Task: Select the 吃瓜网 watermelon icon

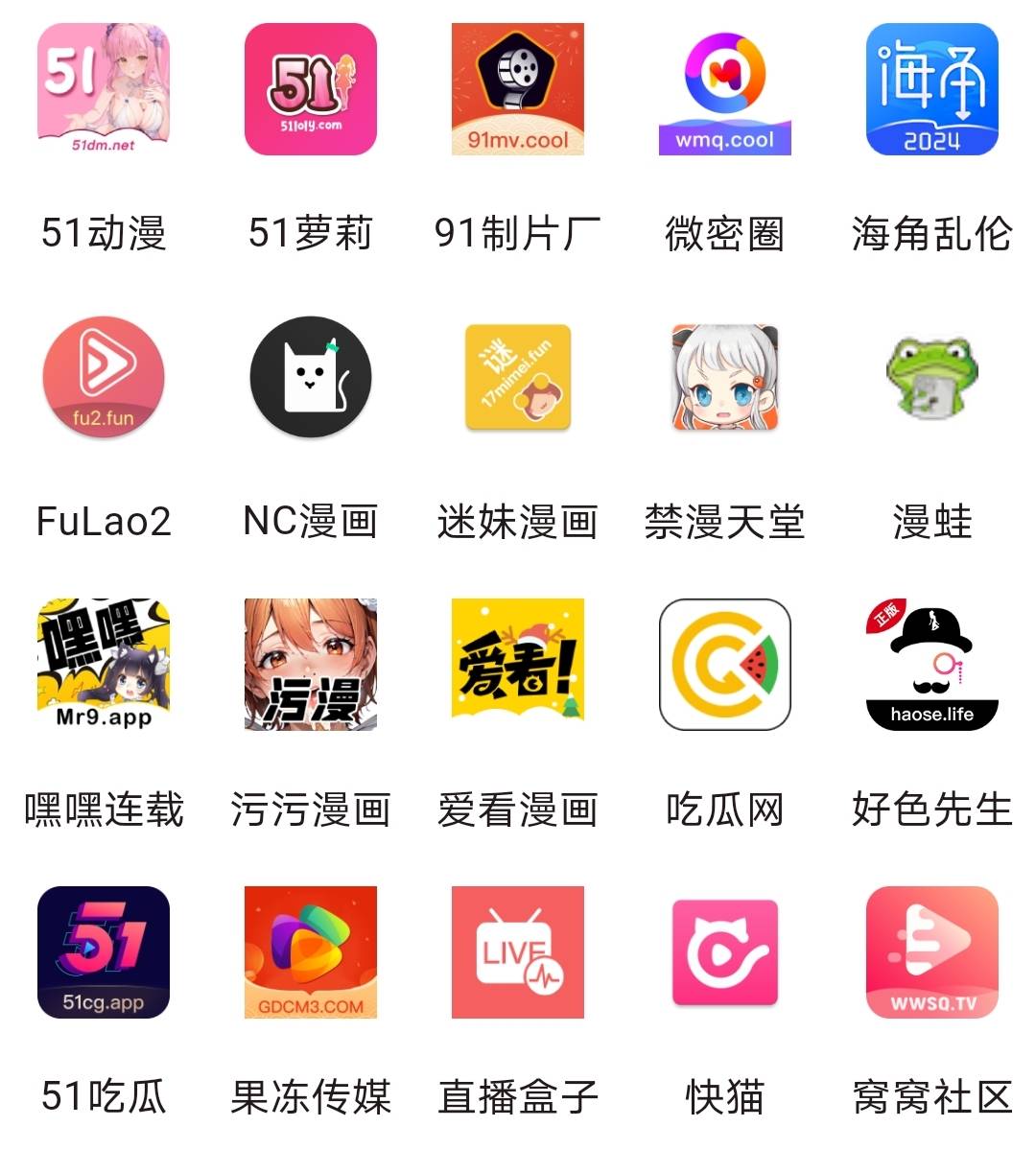Action: pyautogui.click(x=725, y=665)
